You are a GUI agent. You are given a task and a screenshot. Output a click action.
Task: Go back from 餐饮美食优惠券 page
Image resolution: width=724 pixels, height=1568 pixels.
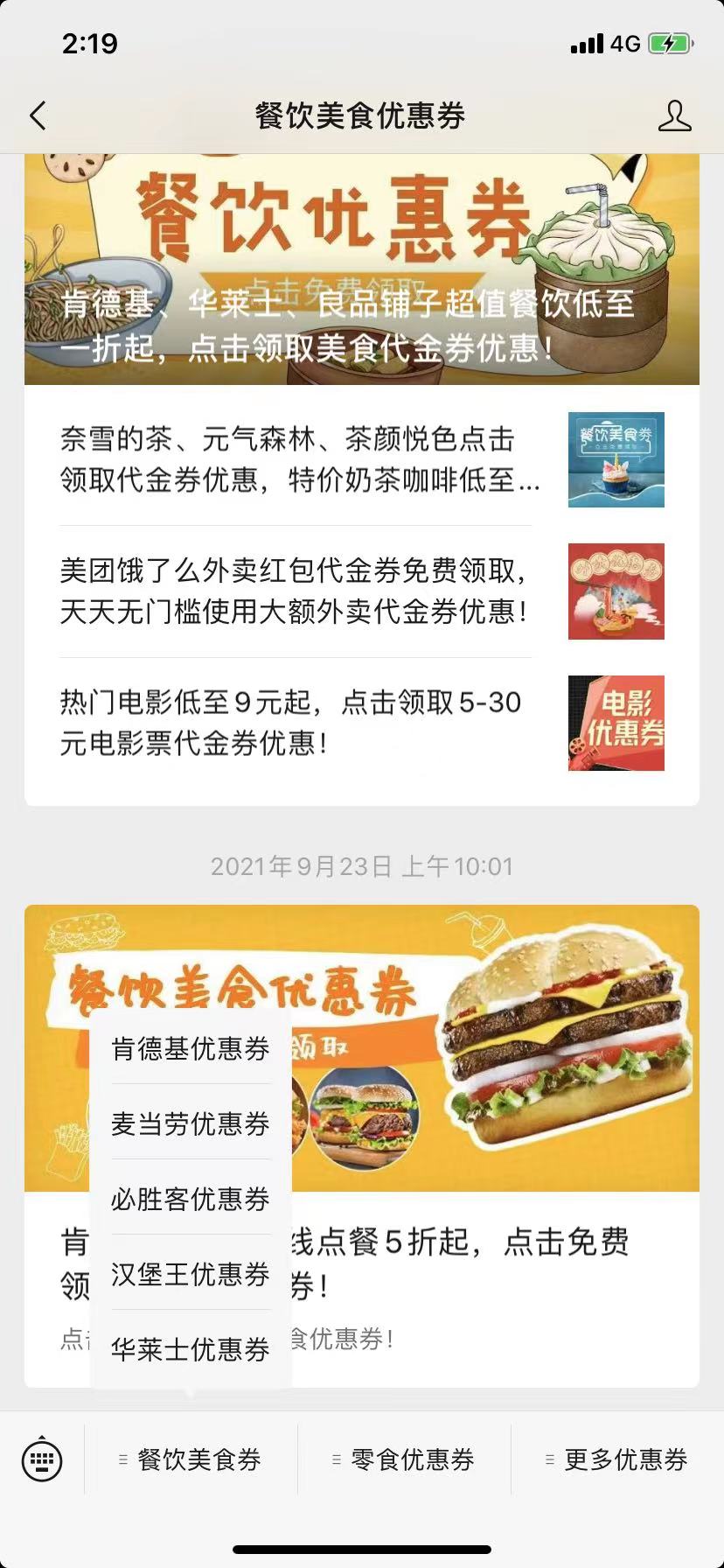(x=38, y=115)
